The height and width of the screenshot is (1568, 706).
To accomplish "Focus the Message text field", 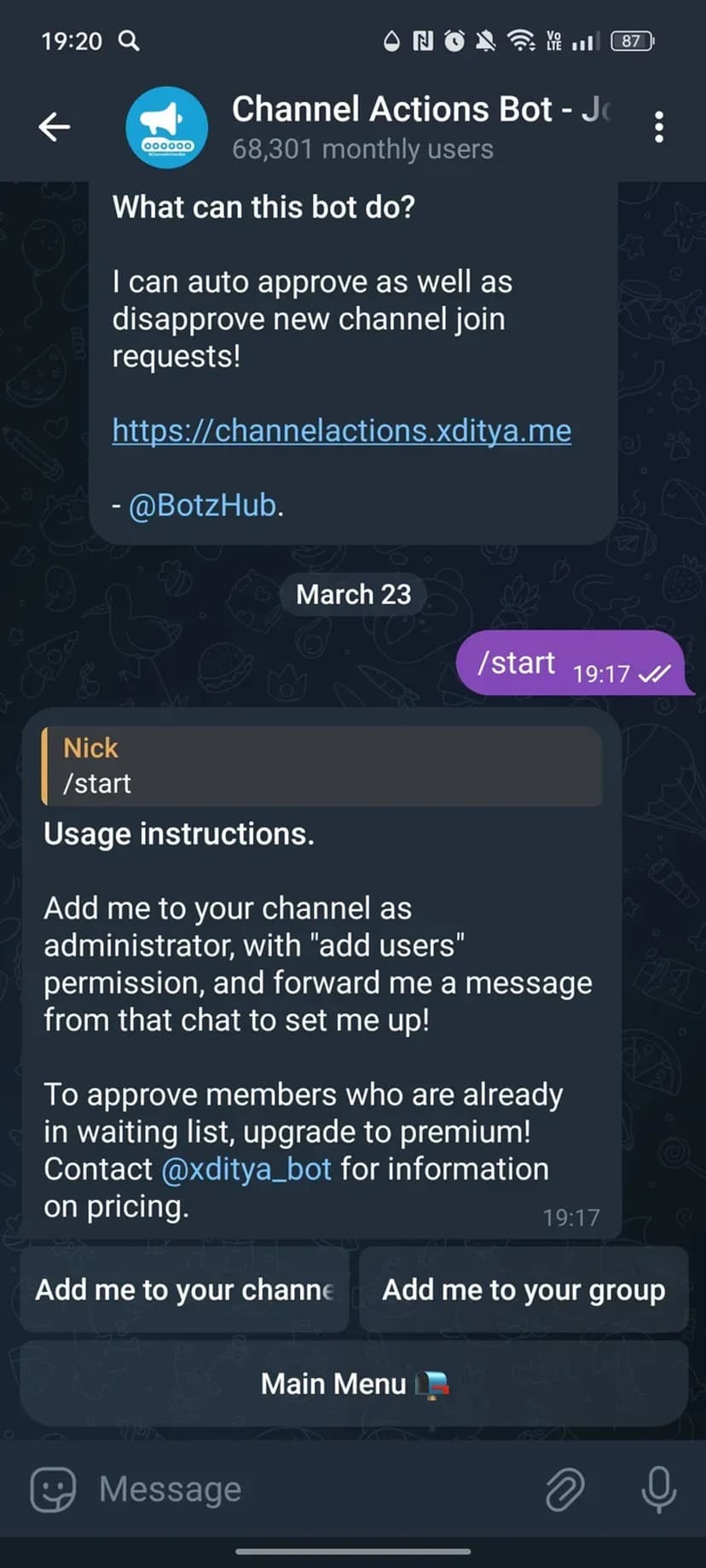I will point(307,1489).
